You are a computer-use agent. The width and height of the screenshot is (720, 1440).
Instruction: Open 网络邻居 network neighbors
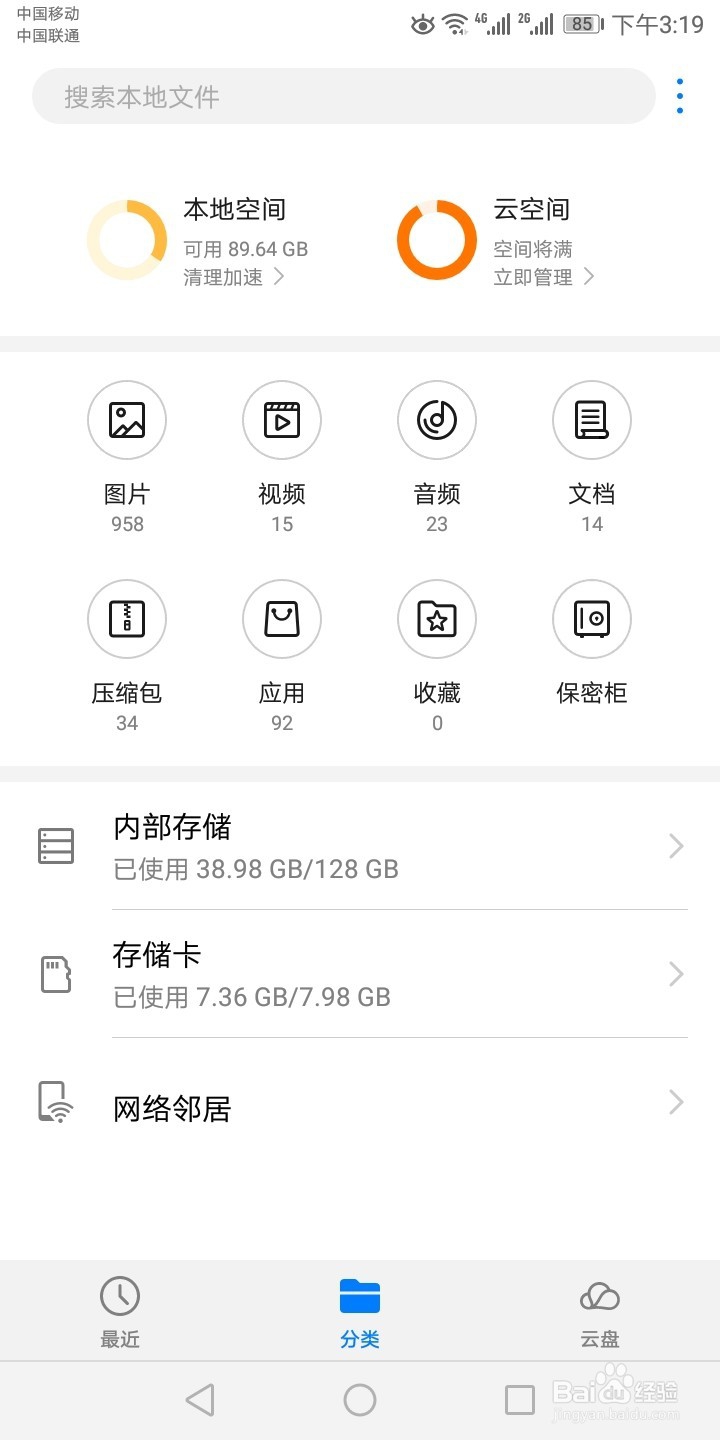[x=360, y=1103]
